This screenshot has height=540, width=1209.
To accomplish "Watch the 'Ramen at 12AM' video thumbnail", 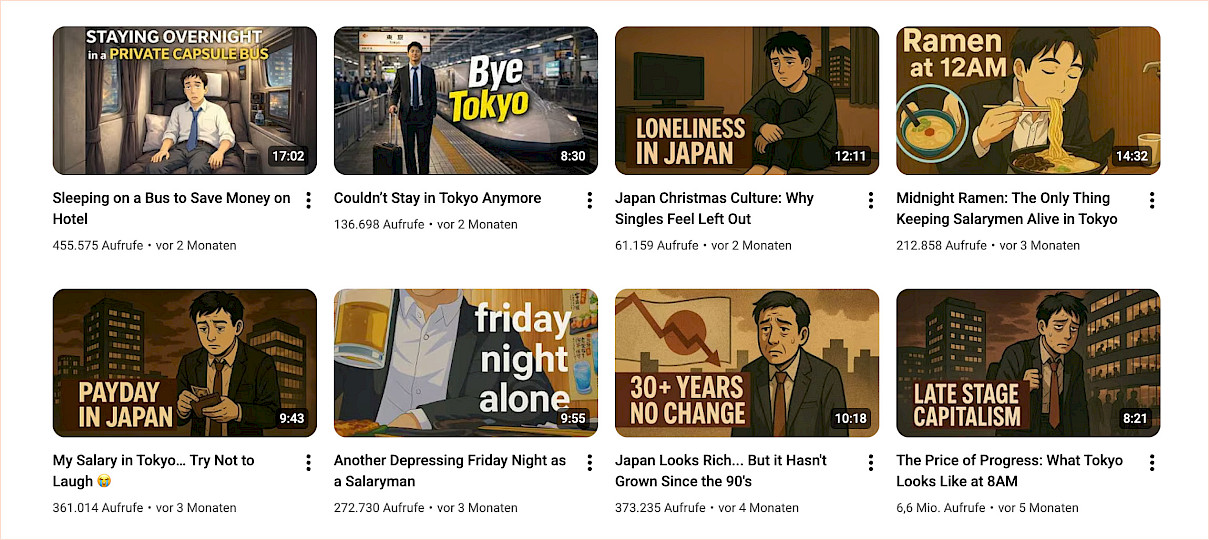I will click(x=1028, y=101).
